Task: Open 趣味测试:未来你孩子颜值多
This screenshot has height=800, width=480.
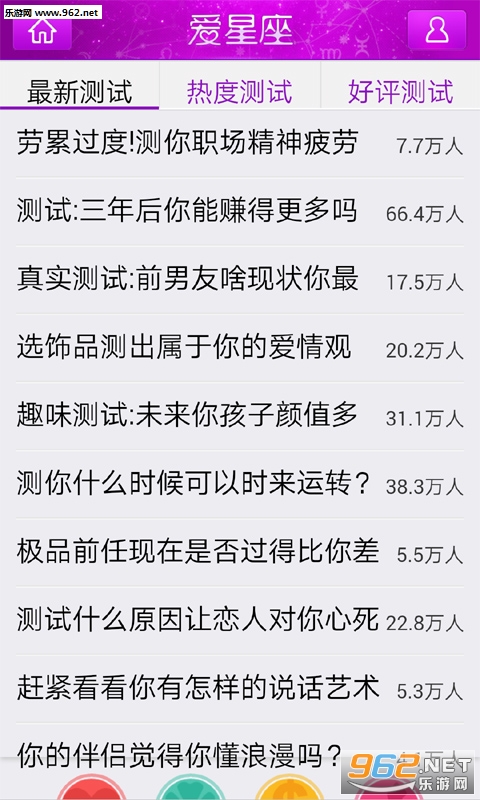Action: pyautogui.click(x=240, y=416)
